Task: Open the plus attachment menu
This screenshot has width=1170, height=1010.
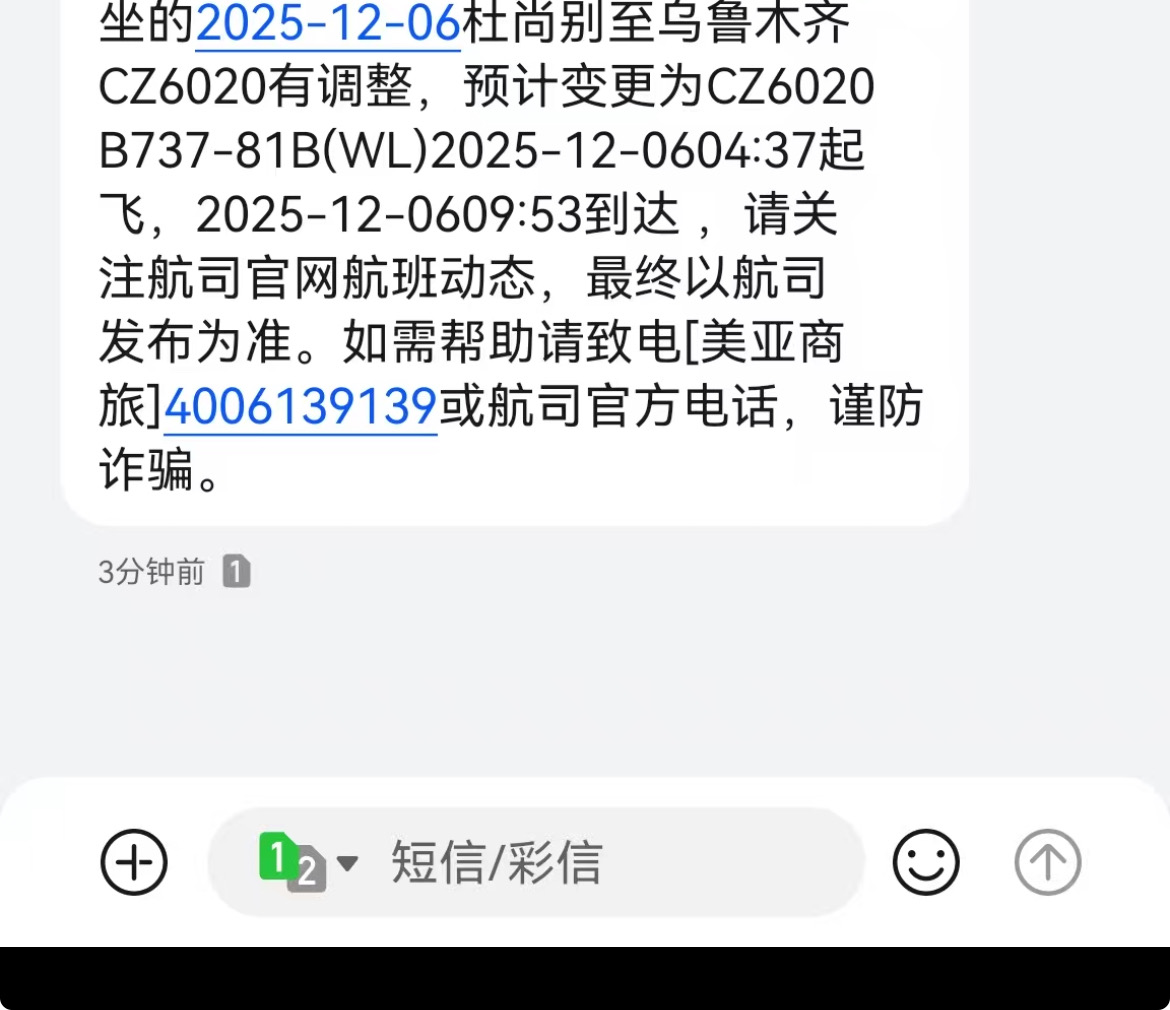Action: click(x=134, y=862)
